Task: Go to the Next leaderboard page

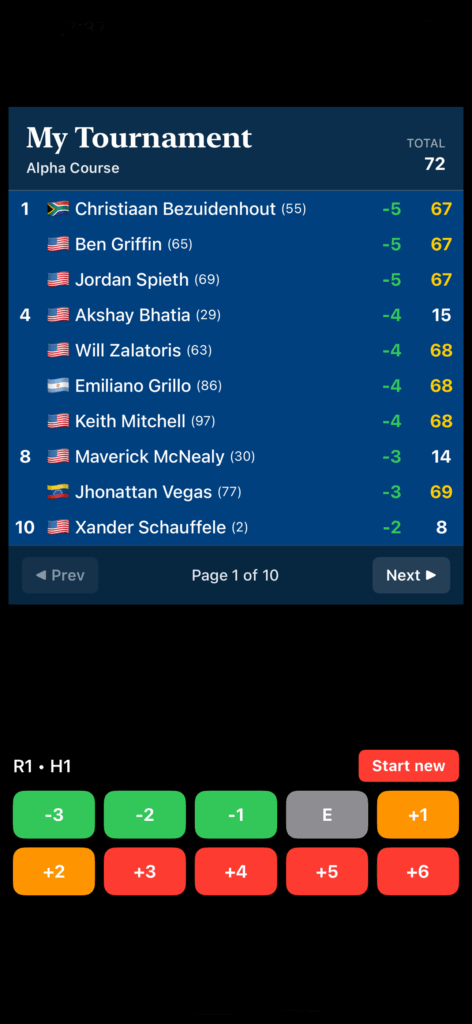Action: point(411,575)
